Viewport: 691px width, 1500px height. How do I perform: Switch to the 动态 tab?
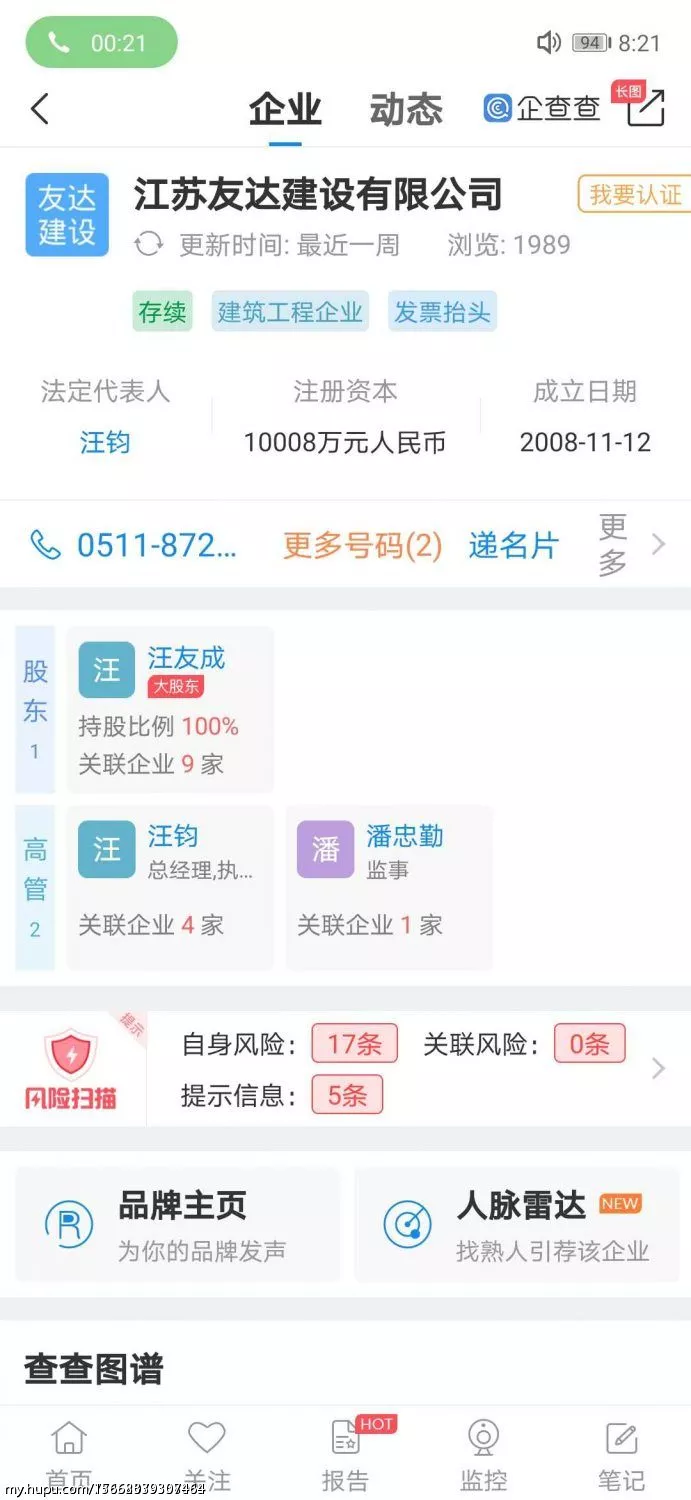[406, 108]
